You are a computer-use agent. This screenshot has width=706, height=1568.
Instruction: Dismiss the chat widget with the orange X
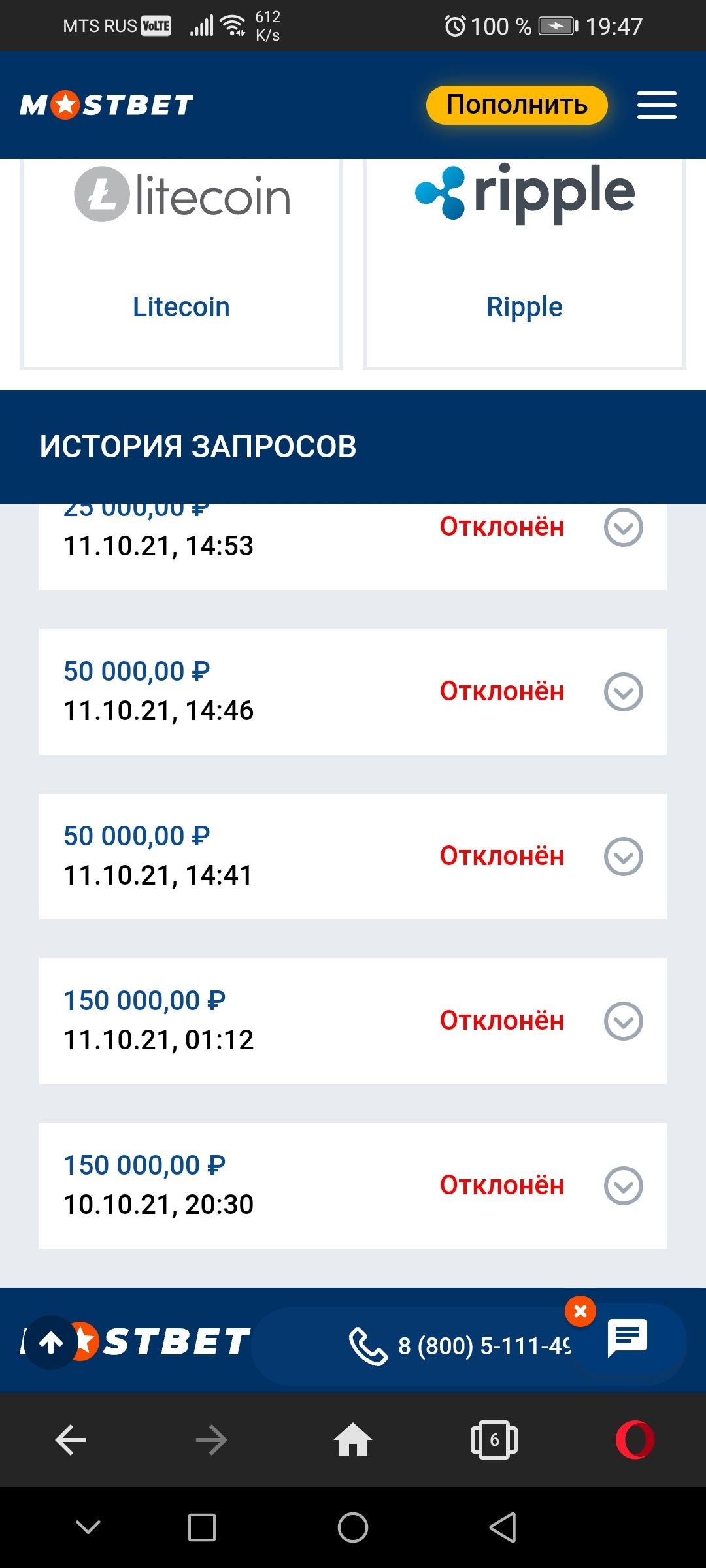pos(580,1311)
